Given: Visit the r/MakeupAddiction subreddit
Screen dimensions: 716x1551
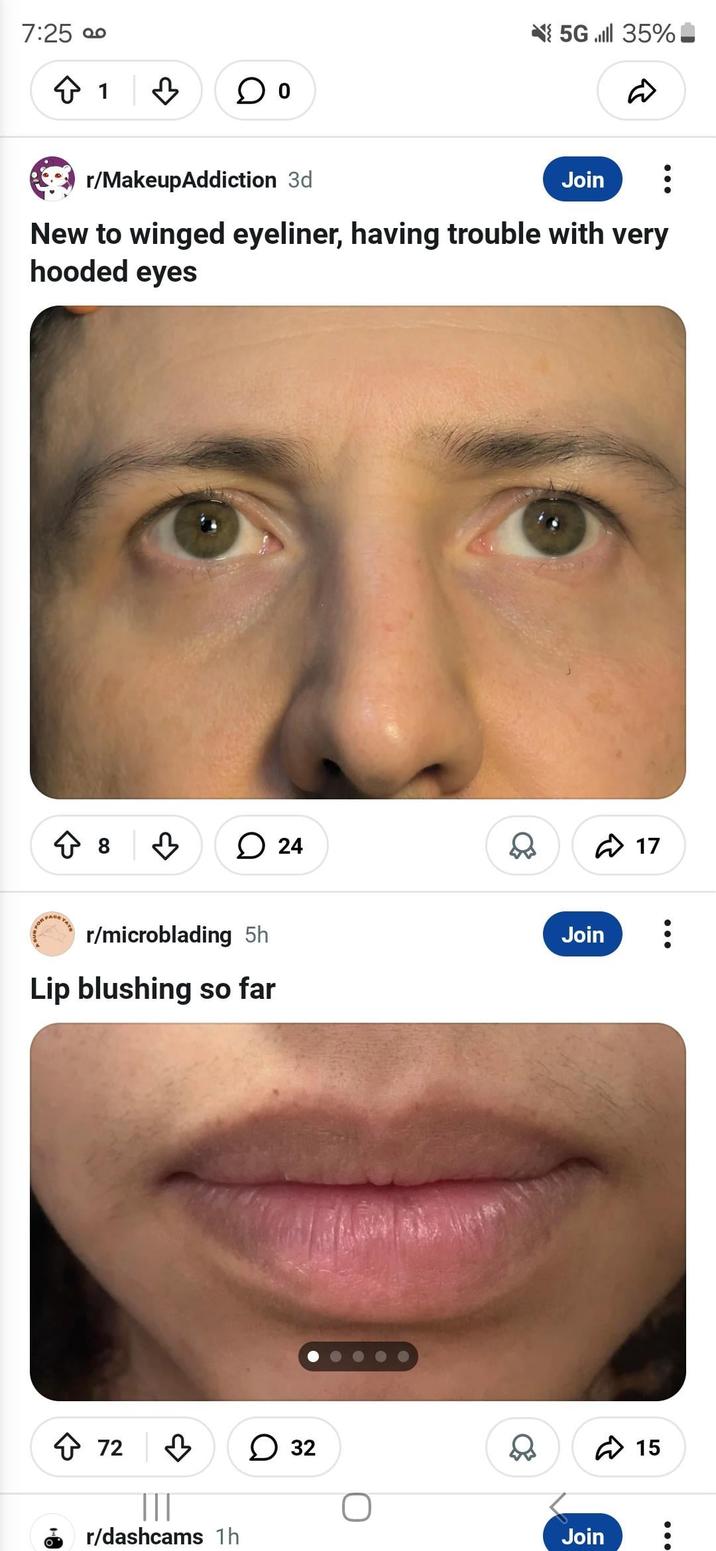Looking at the screenshot, I should 181,180.
